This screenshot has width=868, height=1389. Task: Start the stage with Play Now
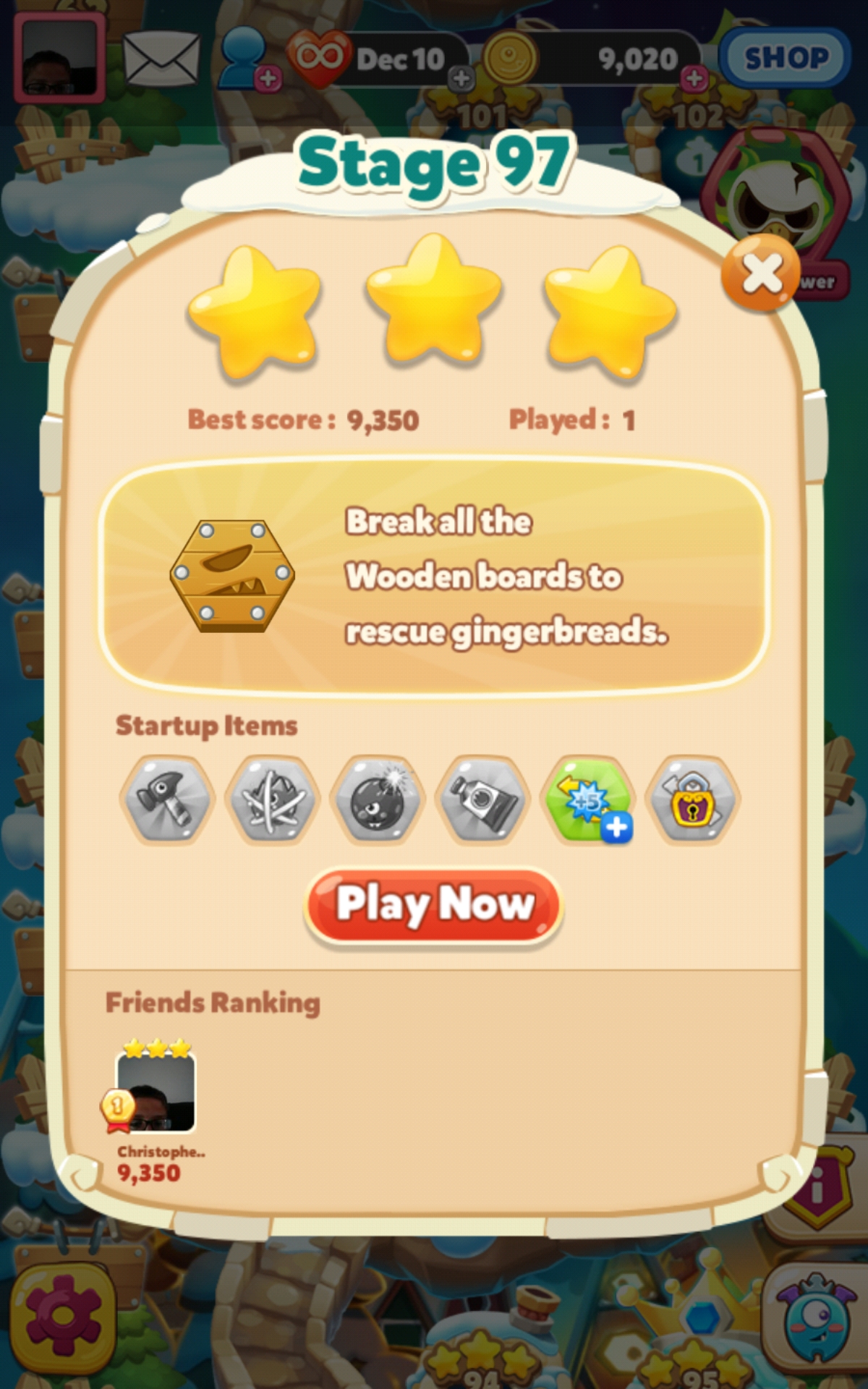[434, 905]
